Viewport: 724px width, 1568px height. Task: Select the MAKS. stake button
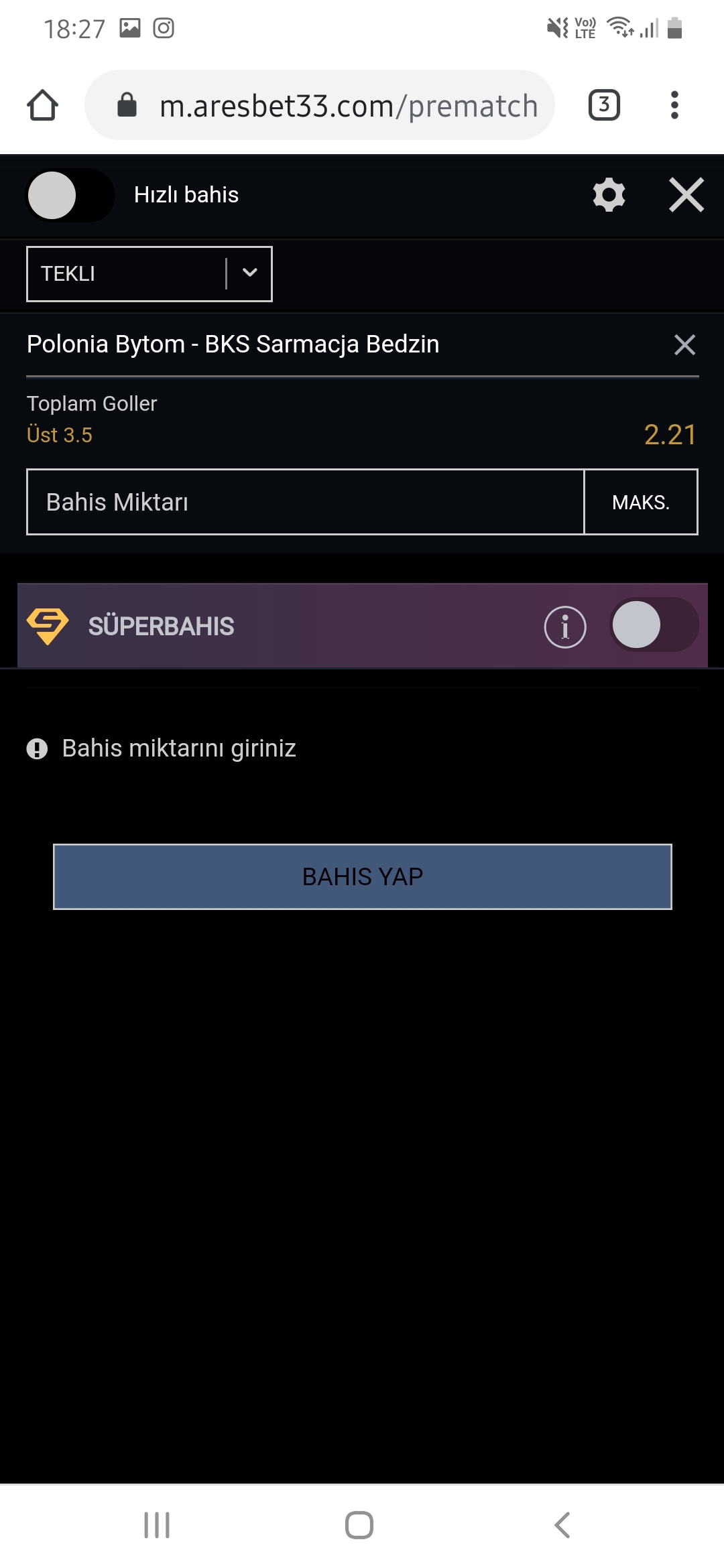click(641, 502)
